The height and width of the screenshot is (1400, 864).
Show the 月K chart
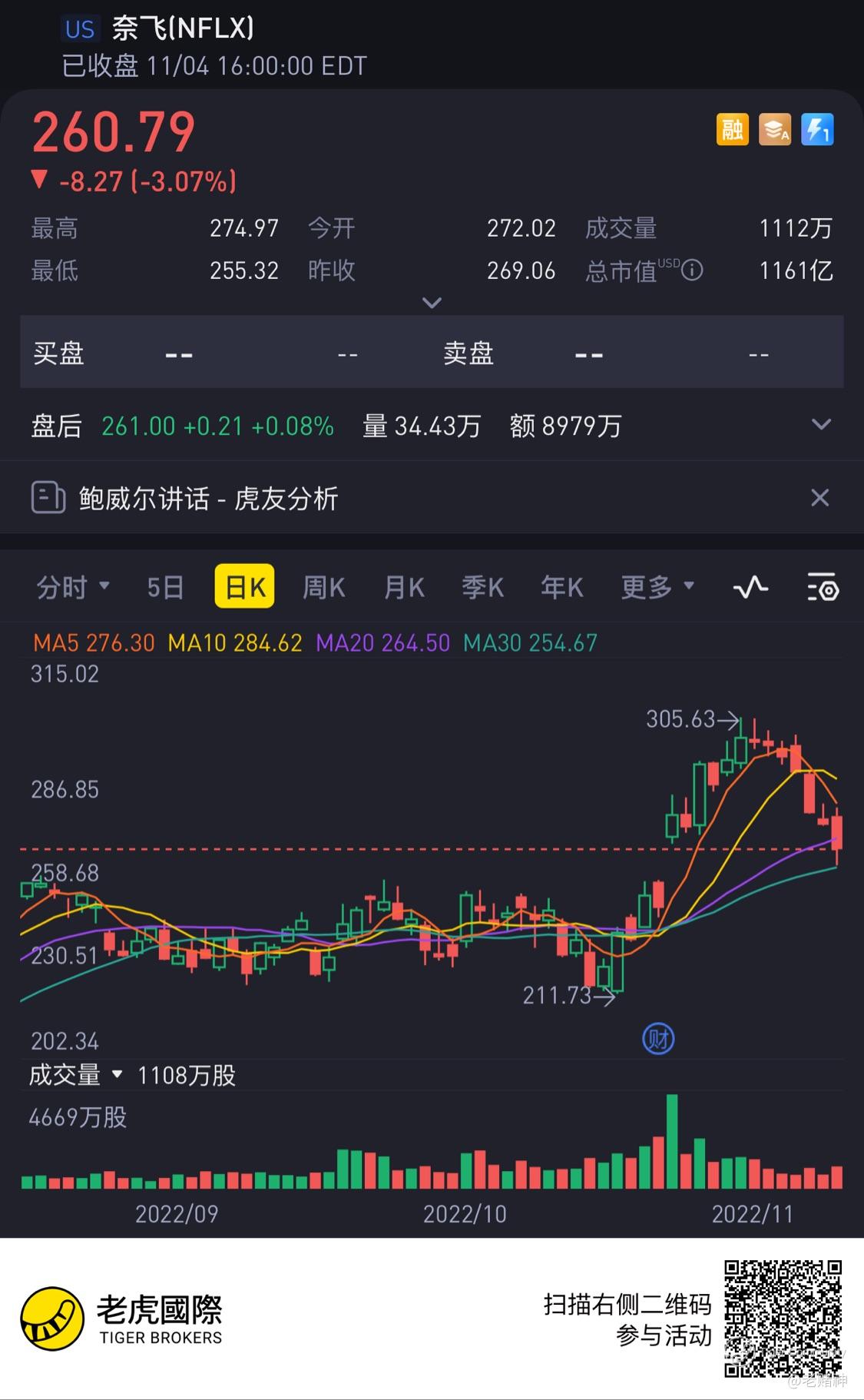404,587
